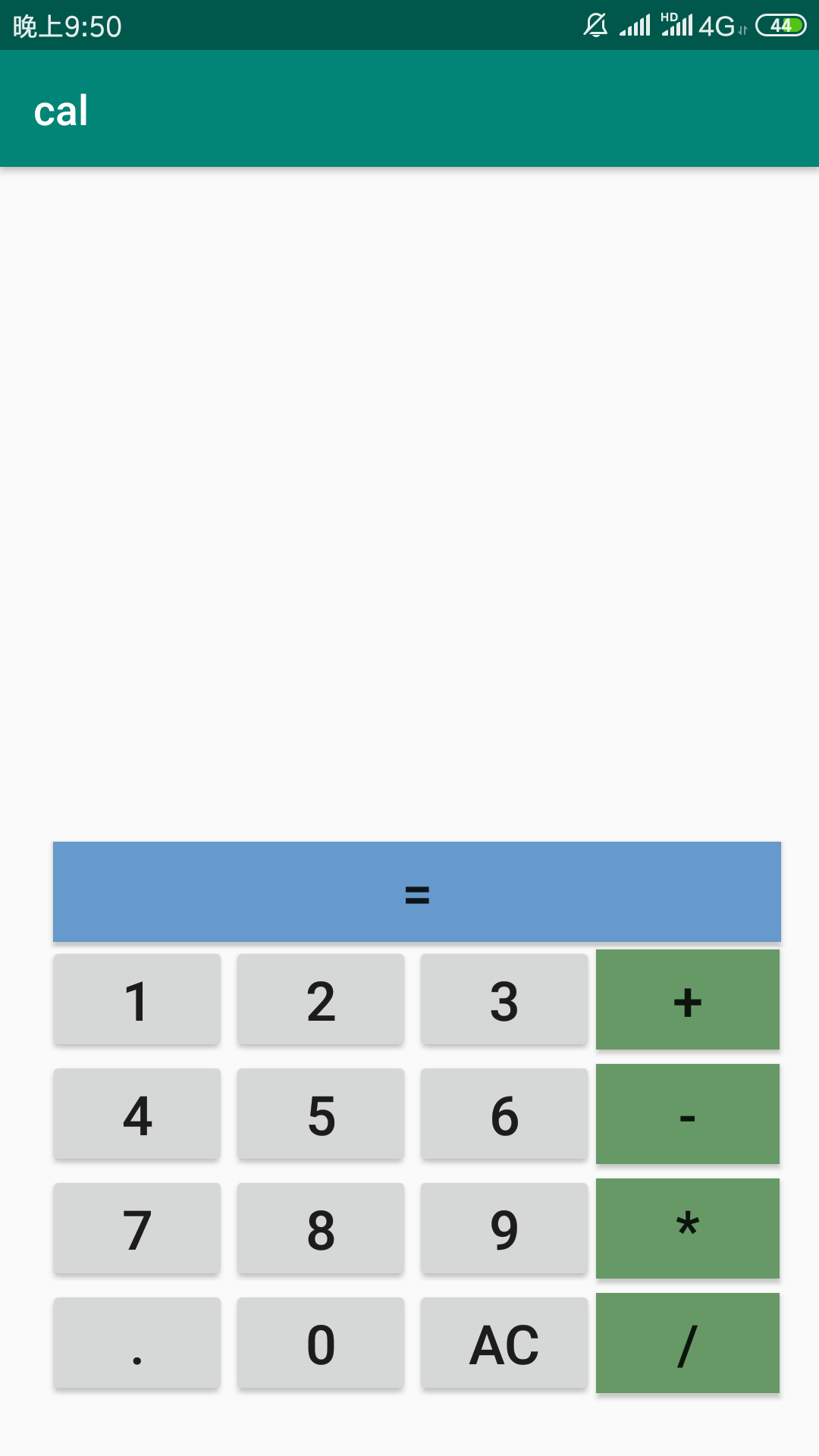Enter digit 0
Viewport: 819px width, 1456px height.
coord(321,1343)
